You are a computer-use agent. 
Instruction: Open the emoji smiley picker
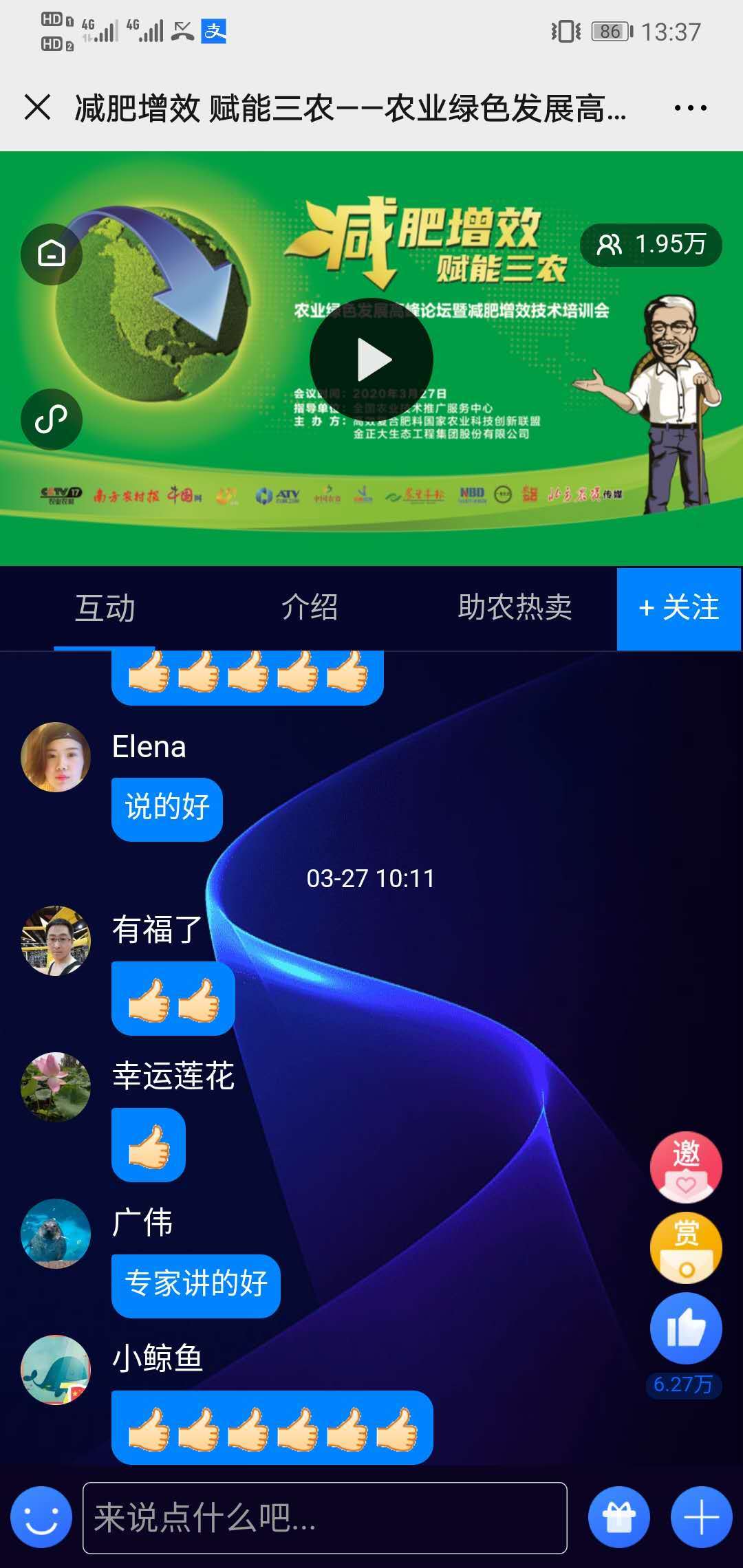point(41,1517)
